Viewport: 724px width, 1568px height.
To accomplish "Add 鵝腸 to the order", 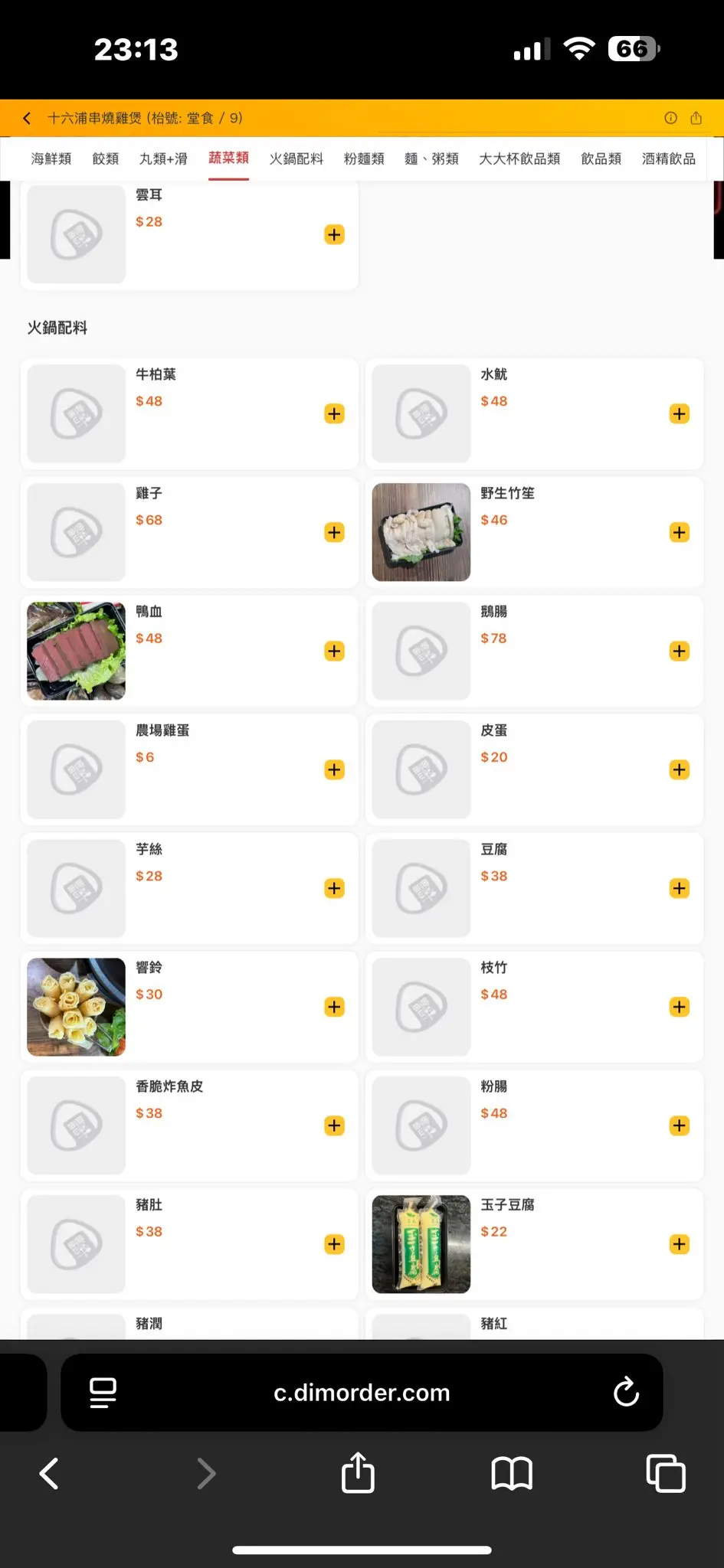I will pos(680,651).
